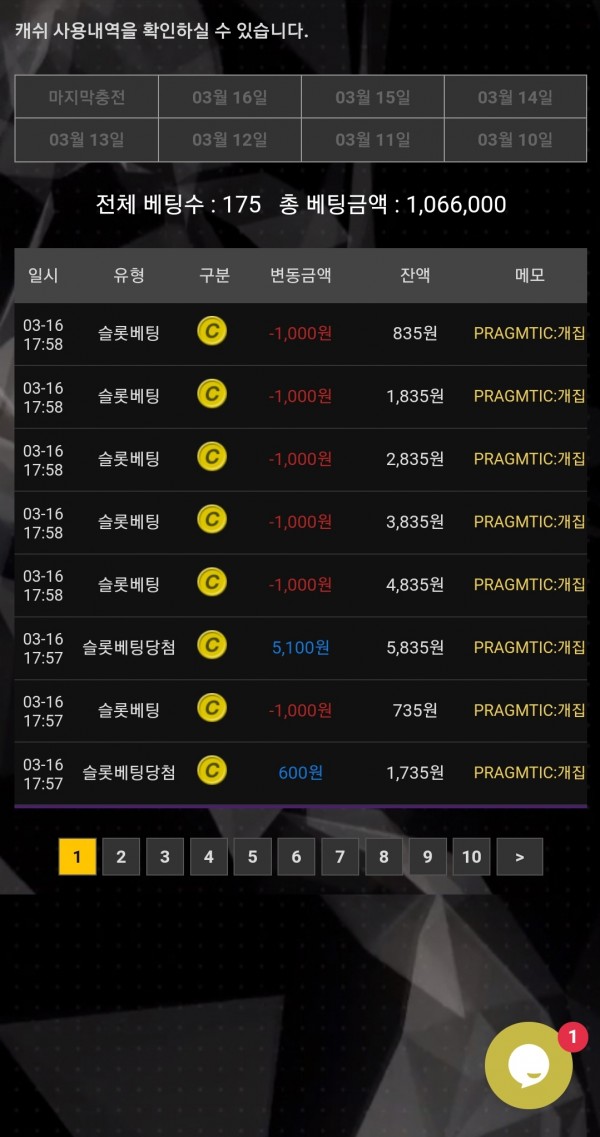
Task: Go to page 9
Action: pyautogui.click(x=427, y=857)
